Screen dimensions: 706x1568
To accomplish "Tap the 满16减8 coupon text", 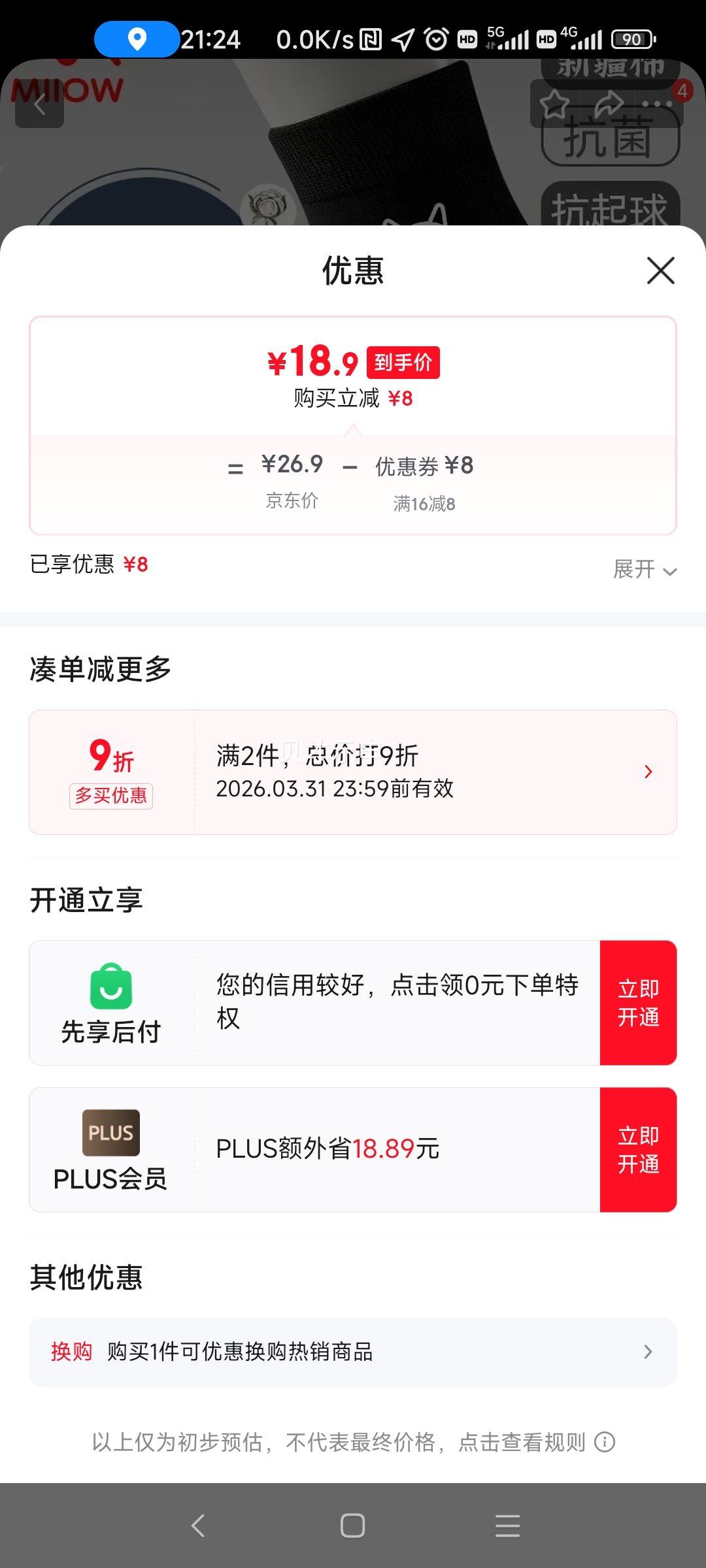I will [425, 502].
